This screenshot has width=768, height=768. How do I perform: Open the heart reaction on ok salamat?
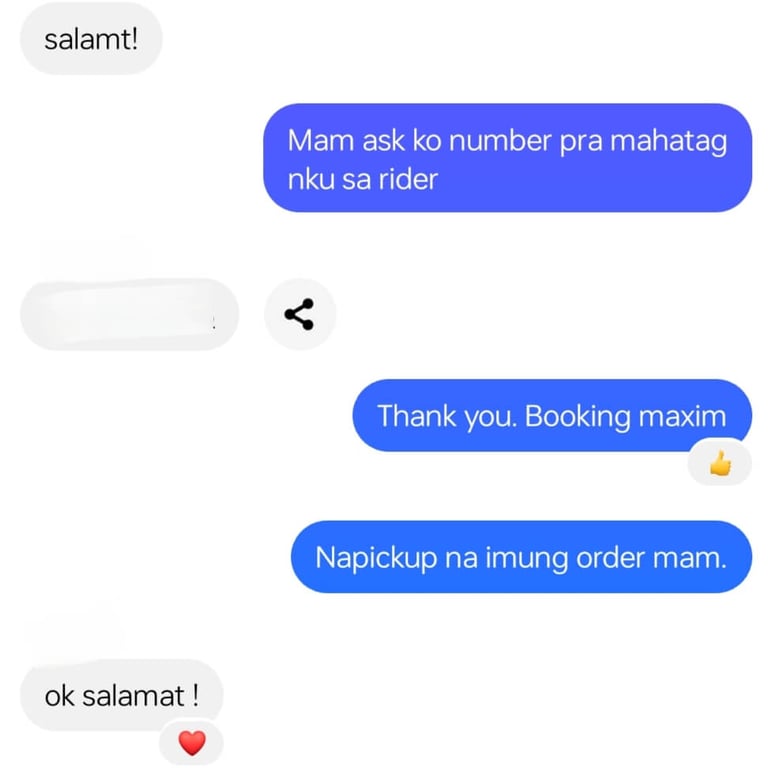(x=192, y=743)
